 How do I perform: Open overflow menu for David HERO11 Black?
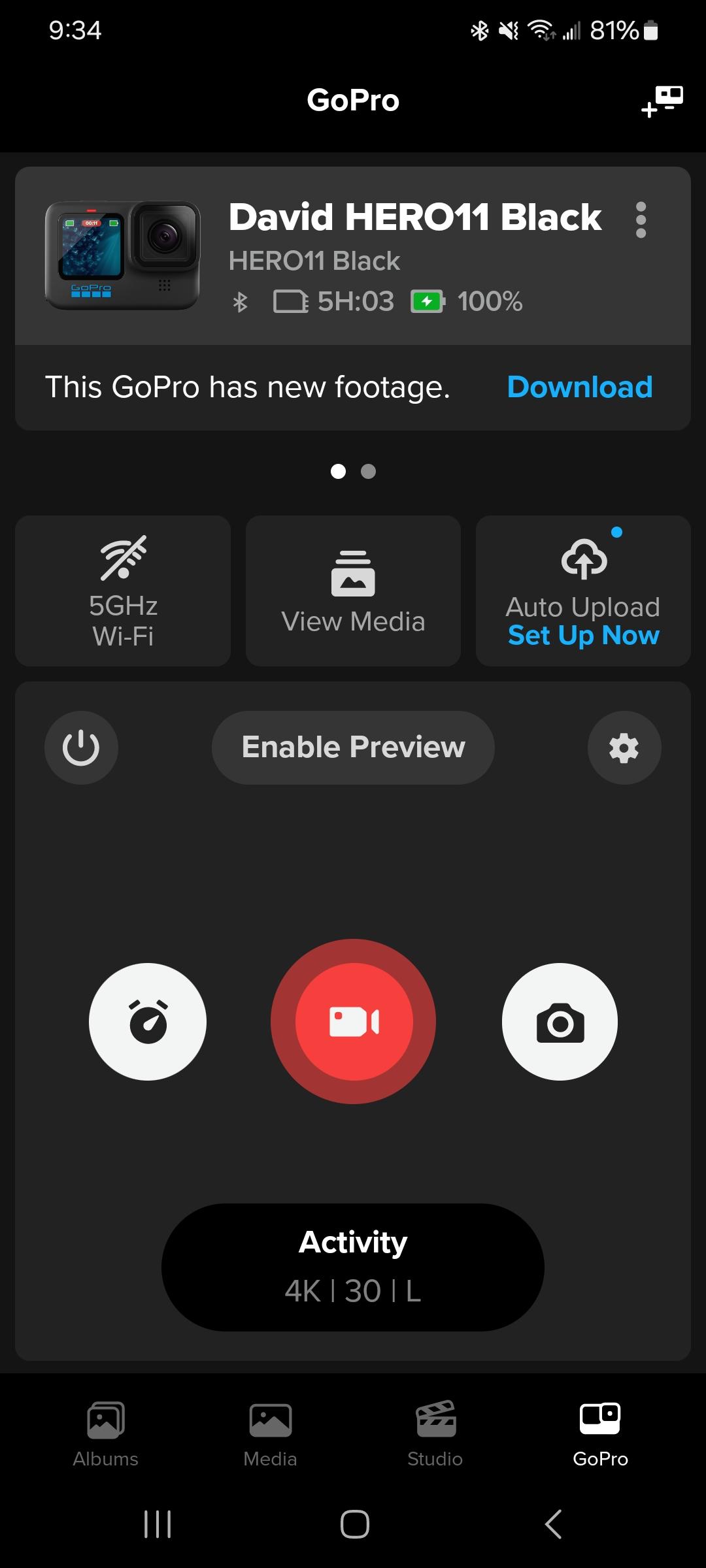[641, 220]
